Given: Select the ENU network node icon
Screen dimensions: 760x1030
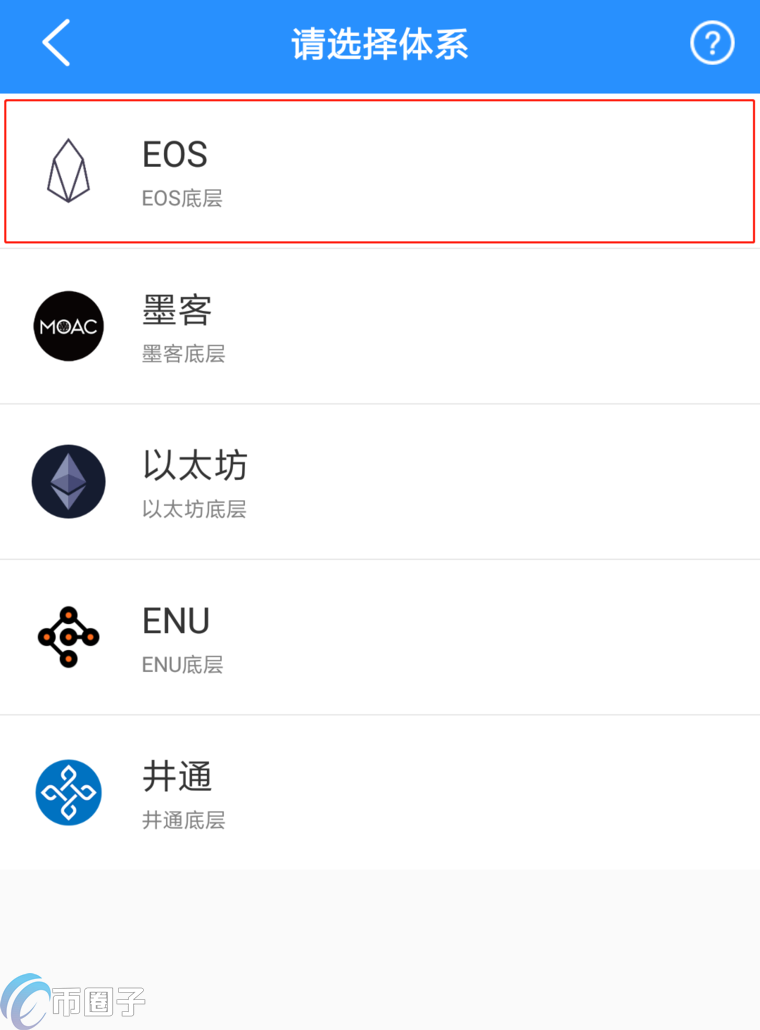Looking at the screenshot, I should pyautogui.click(x=68, y=637).
